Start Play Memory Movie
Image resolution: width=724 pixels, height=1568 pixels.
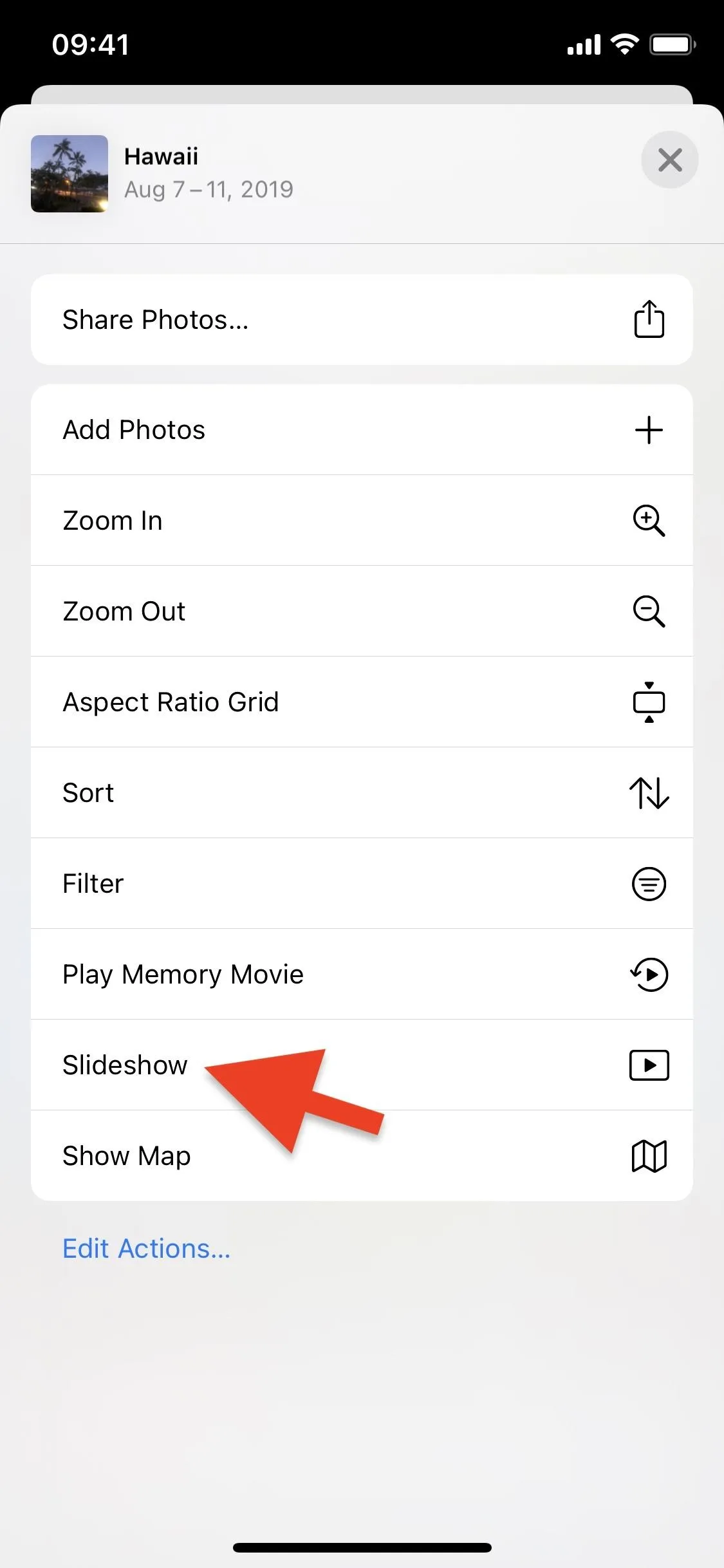362,975
